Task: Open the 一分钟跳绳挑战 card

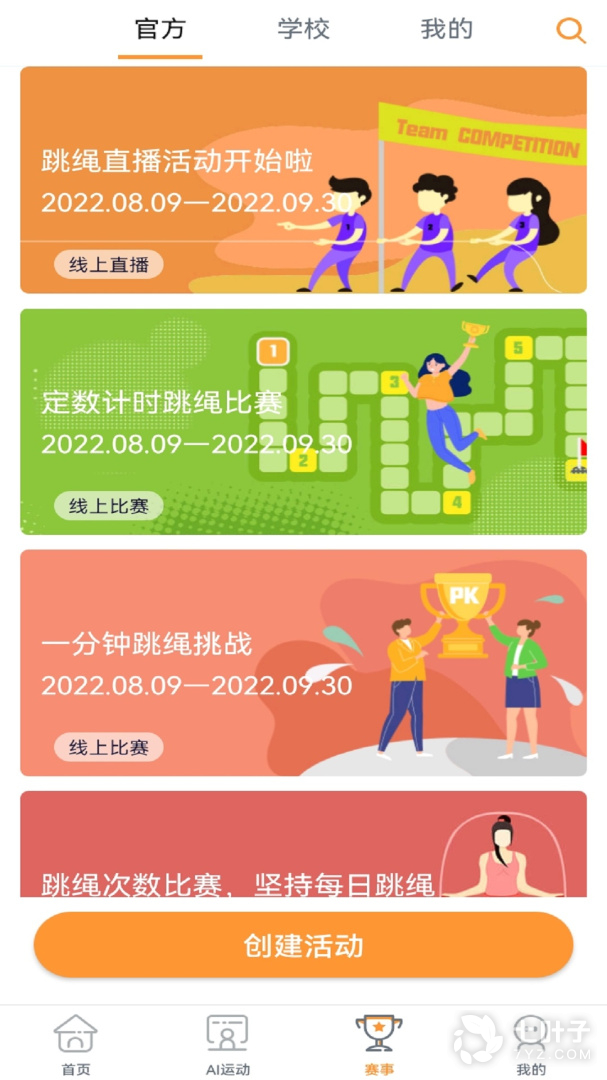Action: pyautogui.click(x=303, y=663)
